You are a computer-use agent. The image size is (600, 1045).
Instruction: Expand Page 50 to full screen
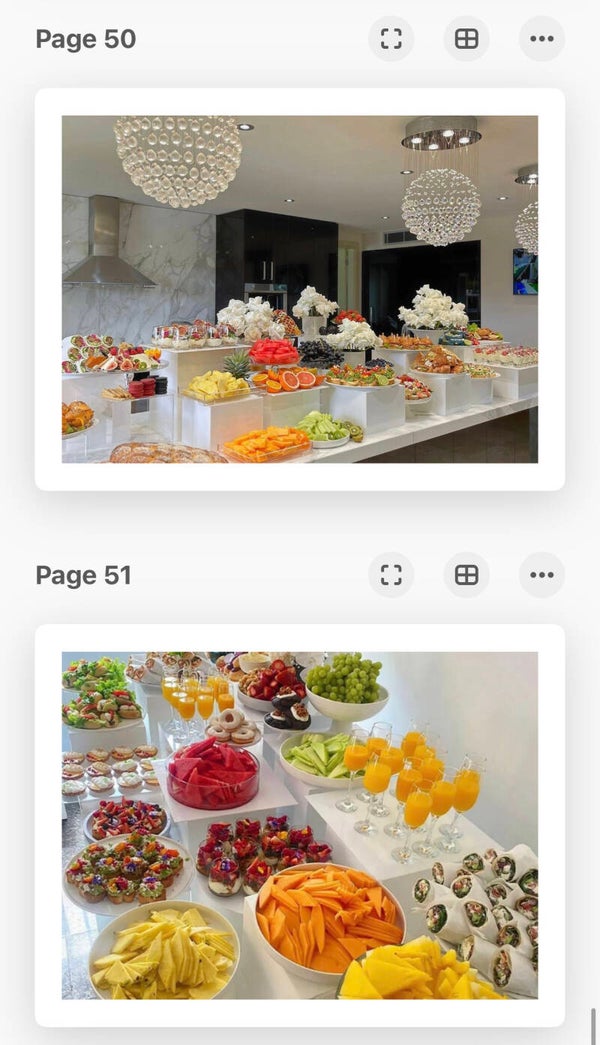(391, 39)
